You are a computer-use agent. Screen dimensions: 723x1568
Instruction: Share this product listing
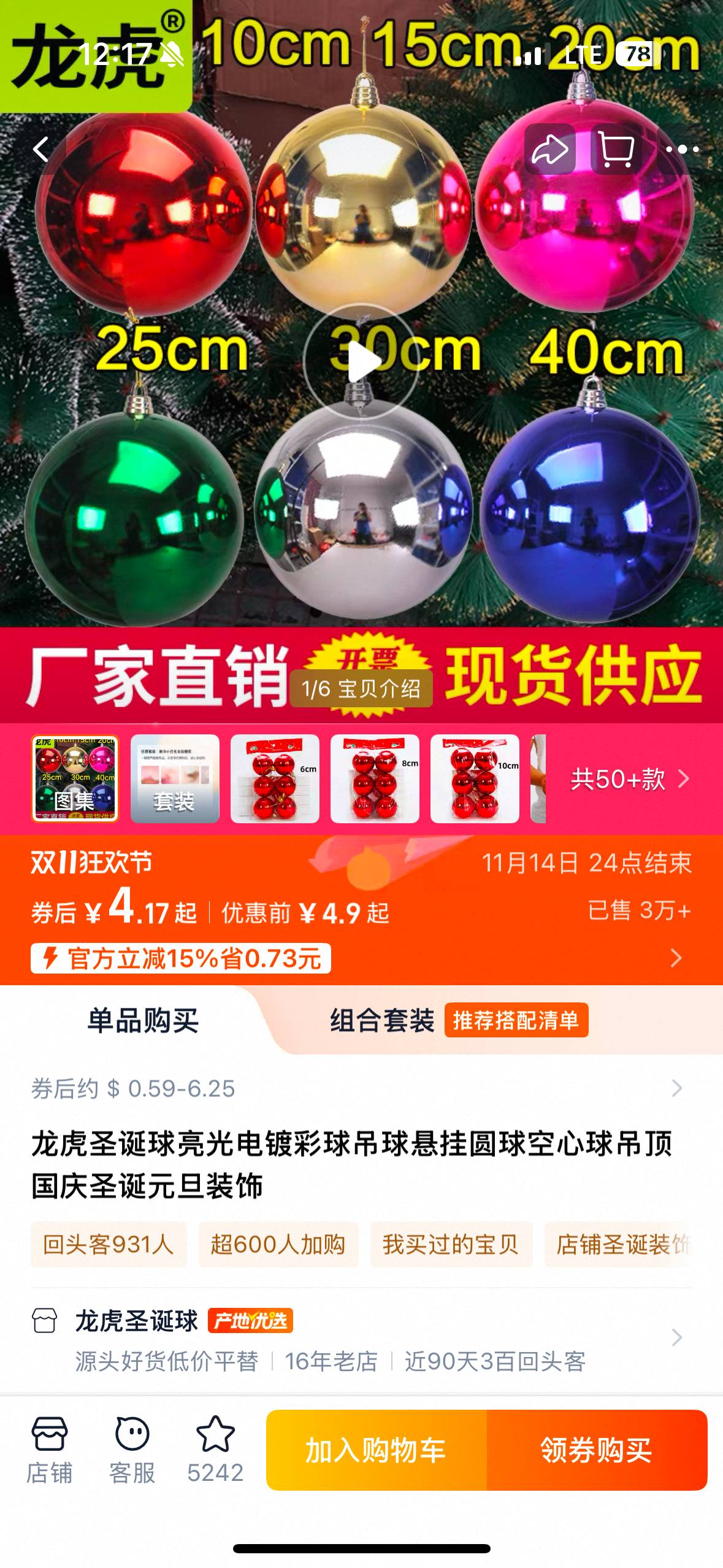[549, 149]
